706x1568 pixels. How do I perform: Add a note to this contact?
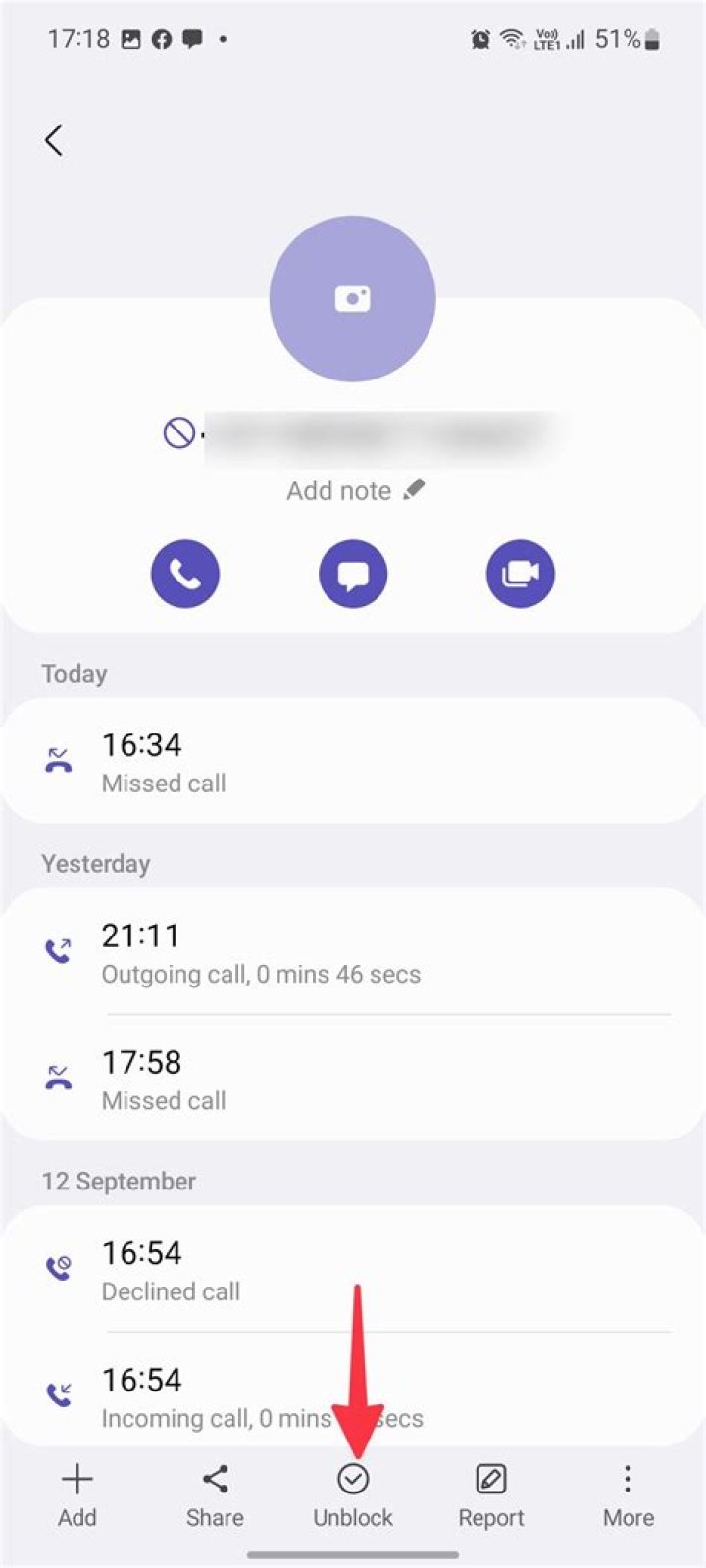(354, 490)
